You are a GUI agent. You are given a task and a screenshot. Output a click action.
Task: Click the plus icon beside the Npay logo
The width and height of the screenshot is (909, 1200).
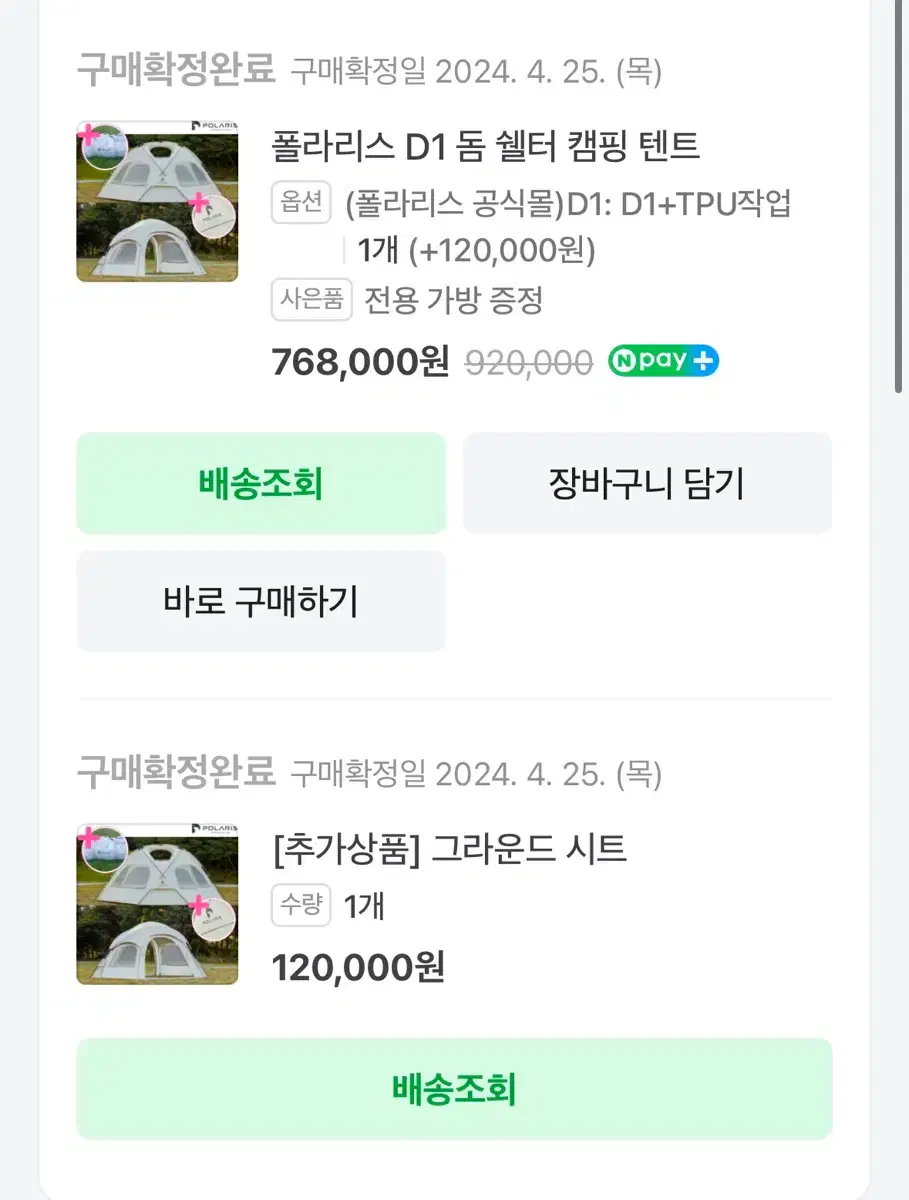tap(702, 361)
